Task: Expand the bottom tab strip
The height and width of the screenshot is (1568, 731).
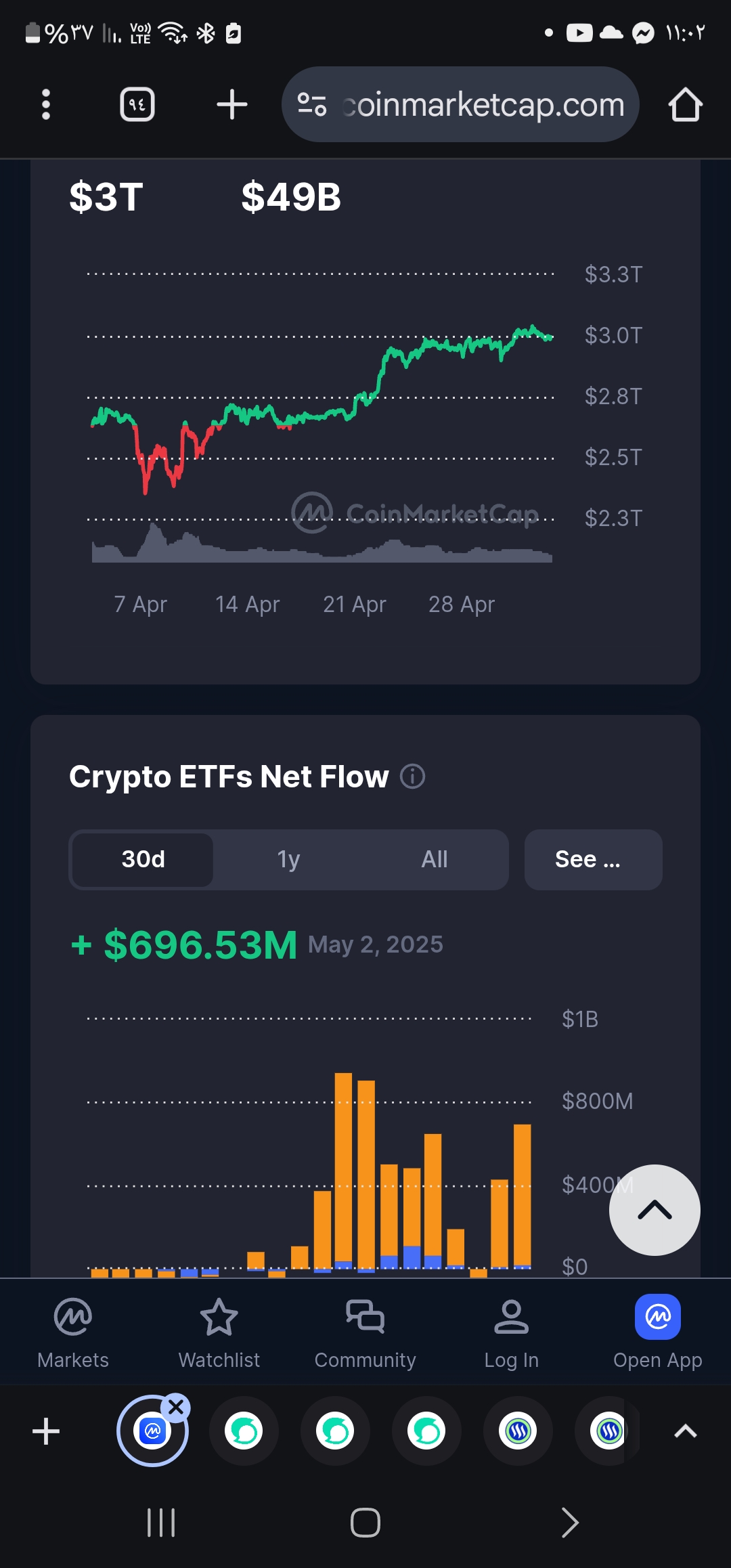Action: 685,1431
